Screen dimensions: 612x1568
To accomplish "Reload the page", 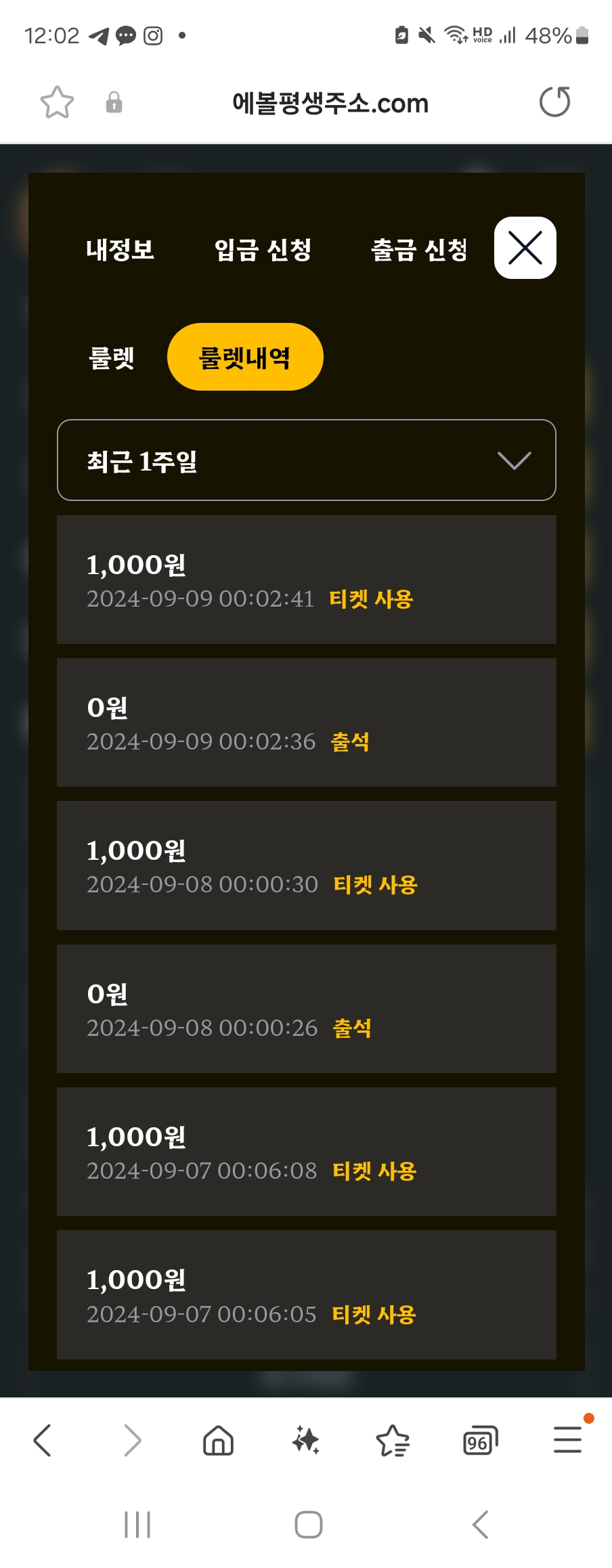I will pyautogui.click(x=554, y=103).
